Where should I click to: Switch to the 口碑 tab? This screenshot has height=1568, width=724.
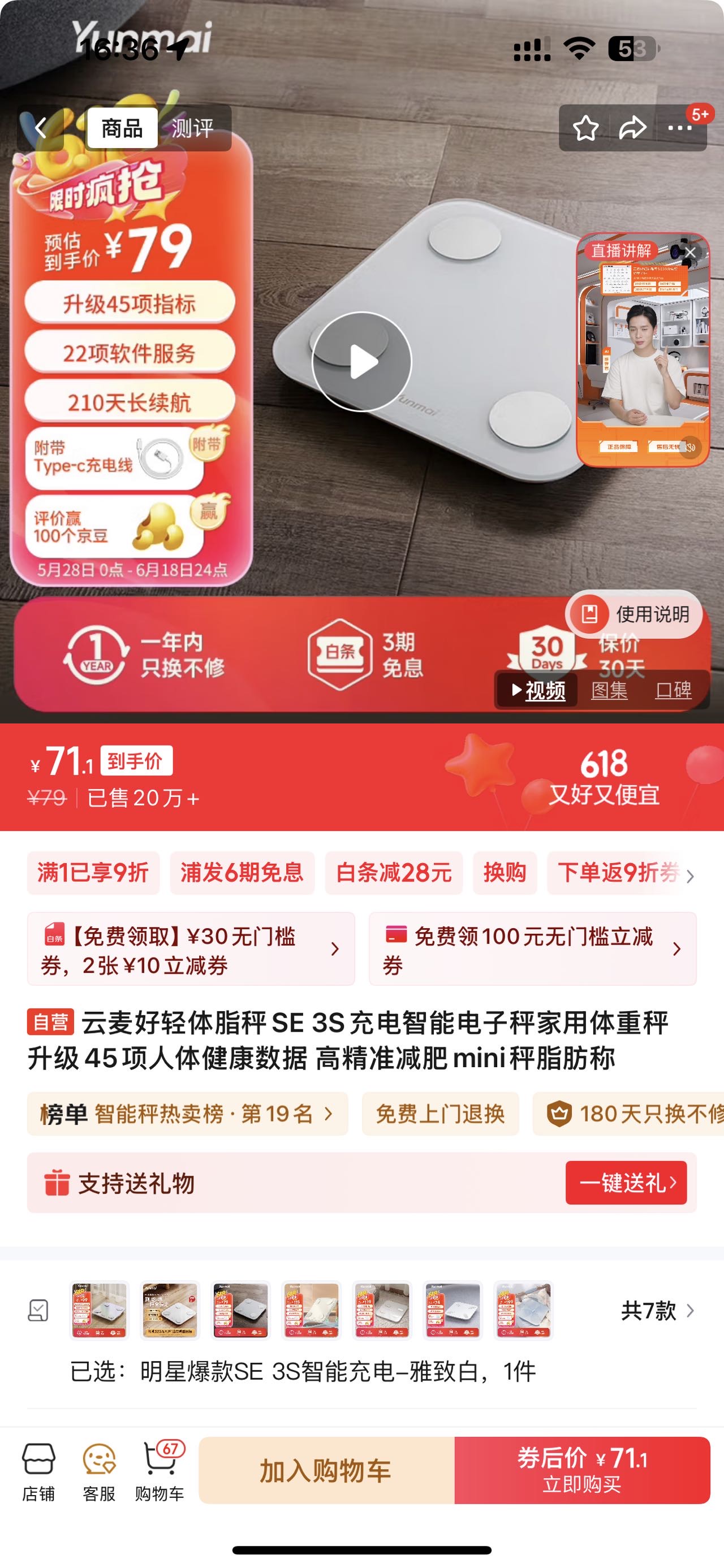[x=673, y=690]
